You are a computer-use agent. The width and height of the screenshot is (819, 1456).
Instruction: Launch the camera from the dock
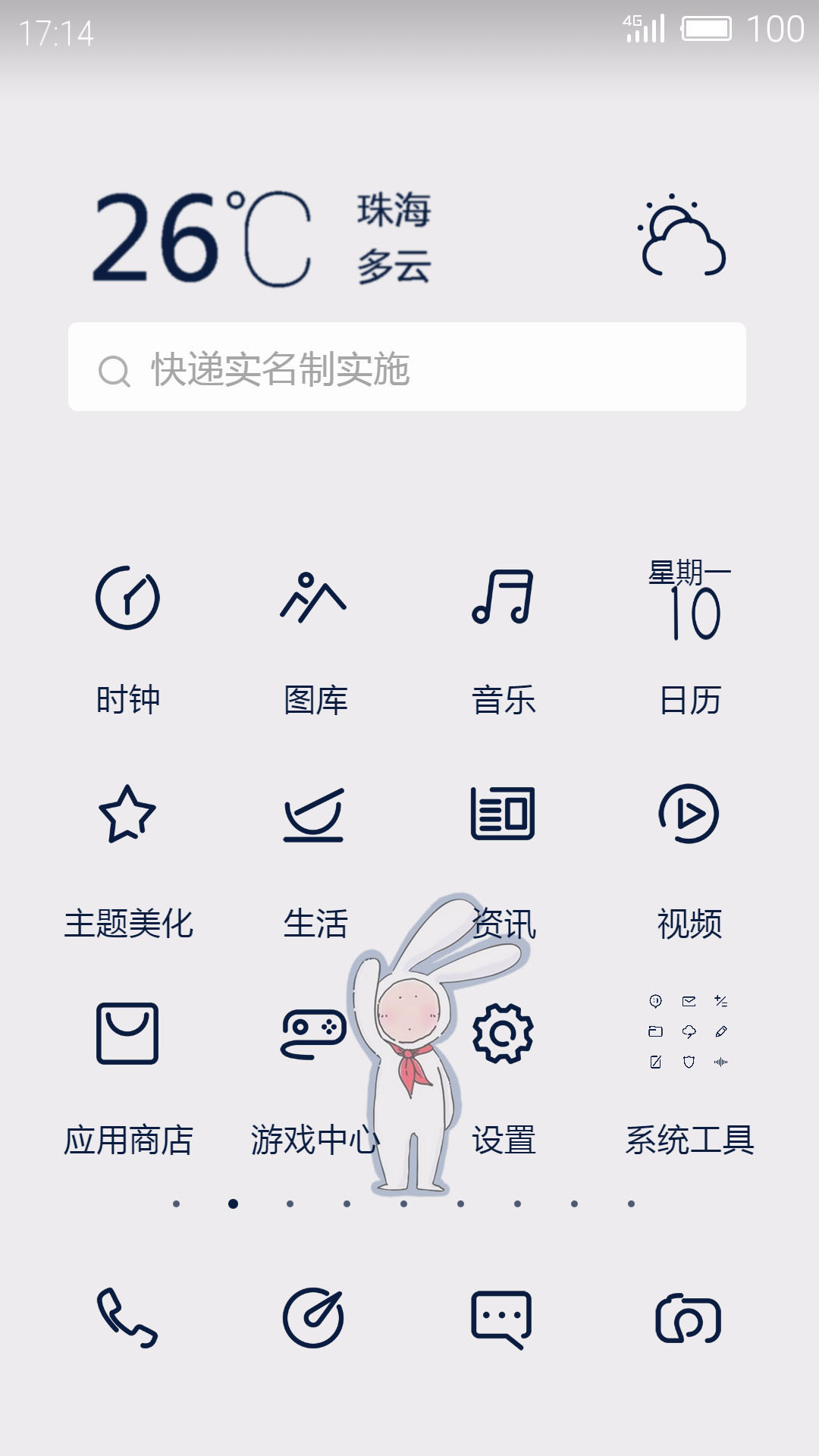tap(688, 1319)
